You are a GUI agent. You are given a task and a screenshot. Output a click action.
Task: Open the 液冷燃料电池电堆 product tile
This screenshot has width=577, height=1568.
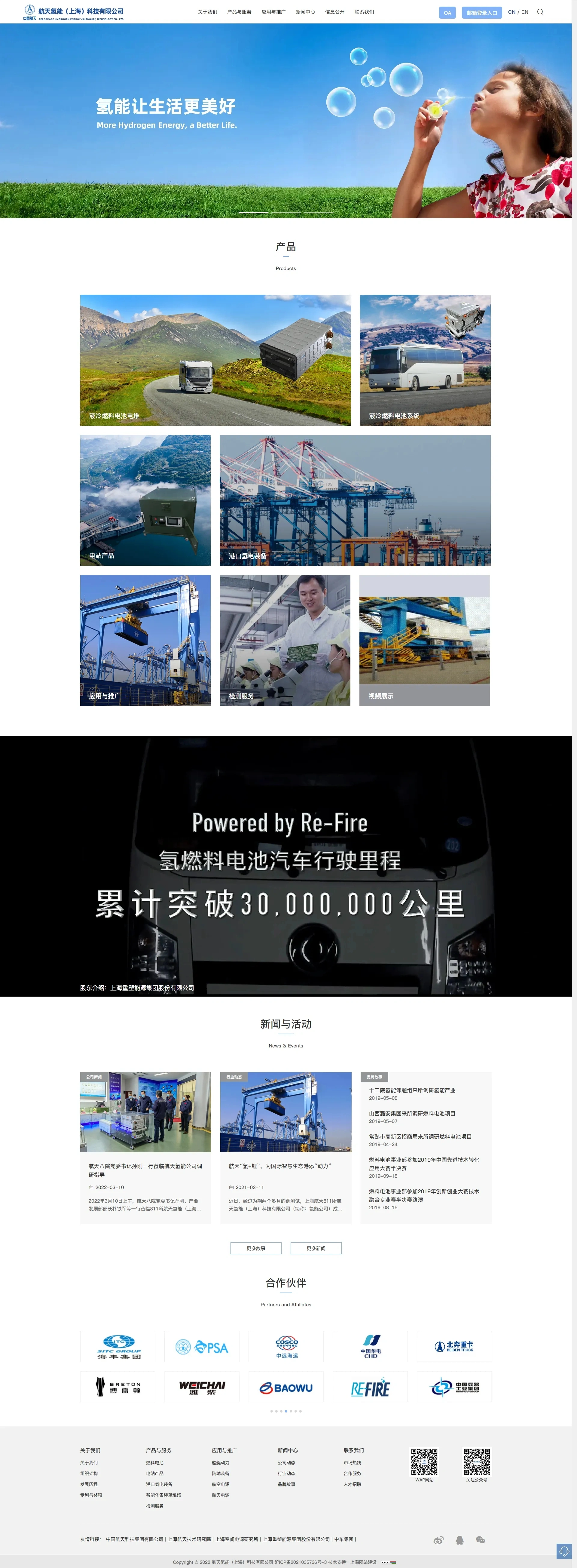click(215, 360)
